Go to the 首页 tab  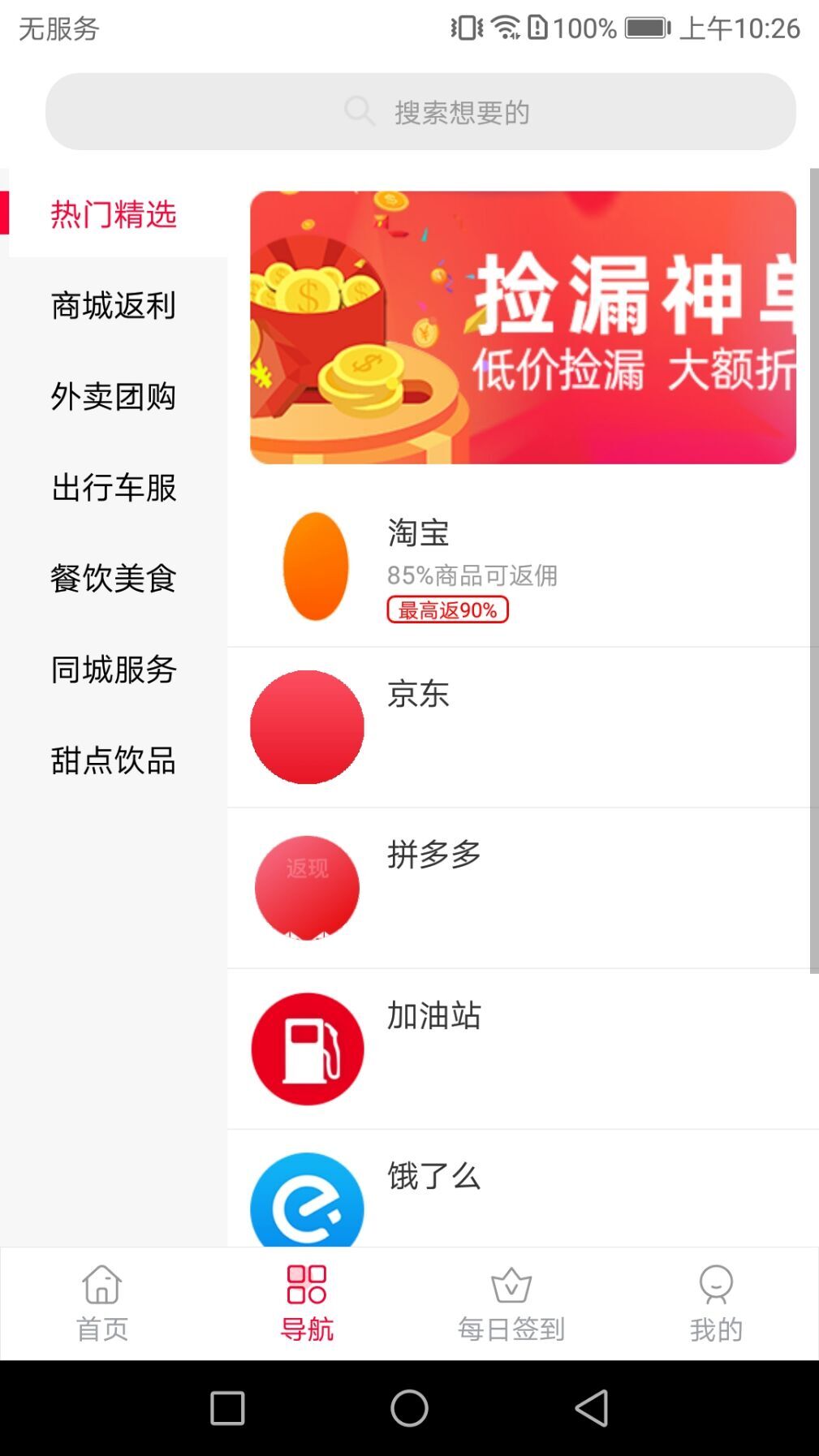[x=102, y=1303]
